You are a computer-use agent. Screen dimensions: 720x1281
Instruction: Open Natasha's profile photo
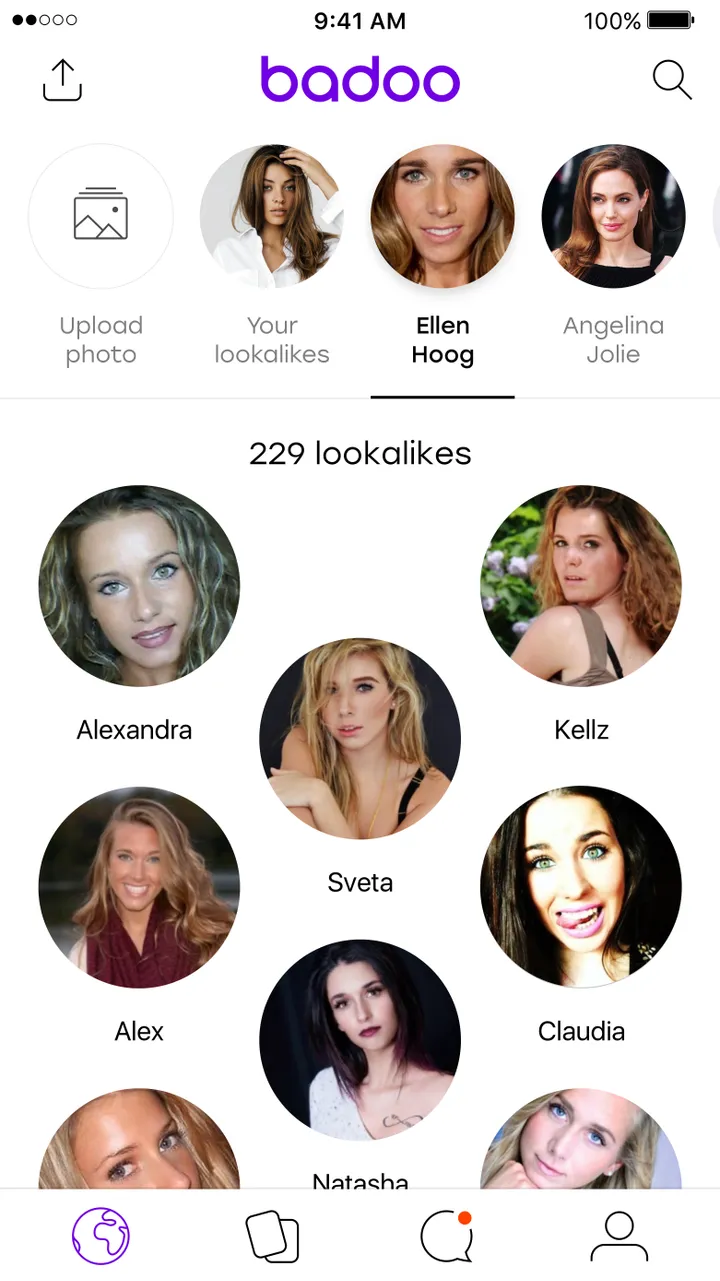coord(360,1040)
